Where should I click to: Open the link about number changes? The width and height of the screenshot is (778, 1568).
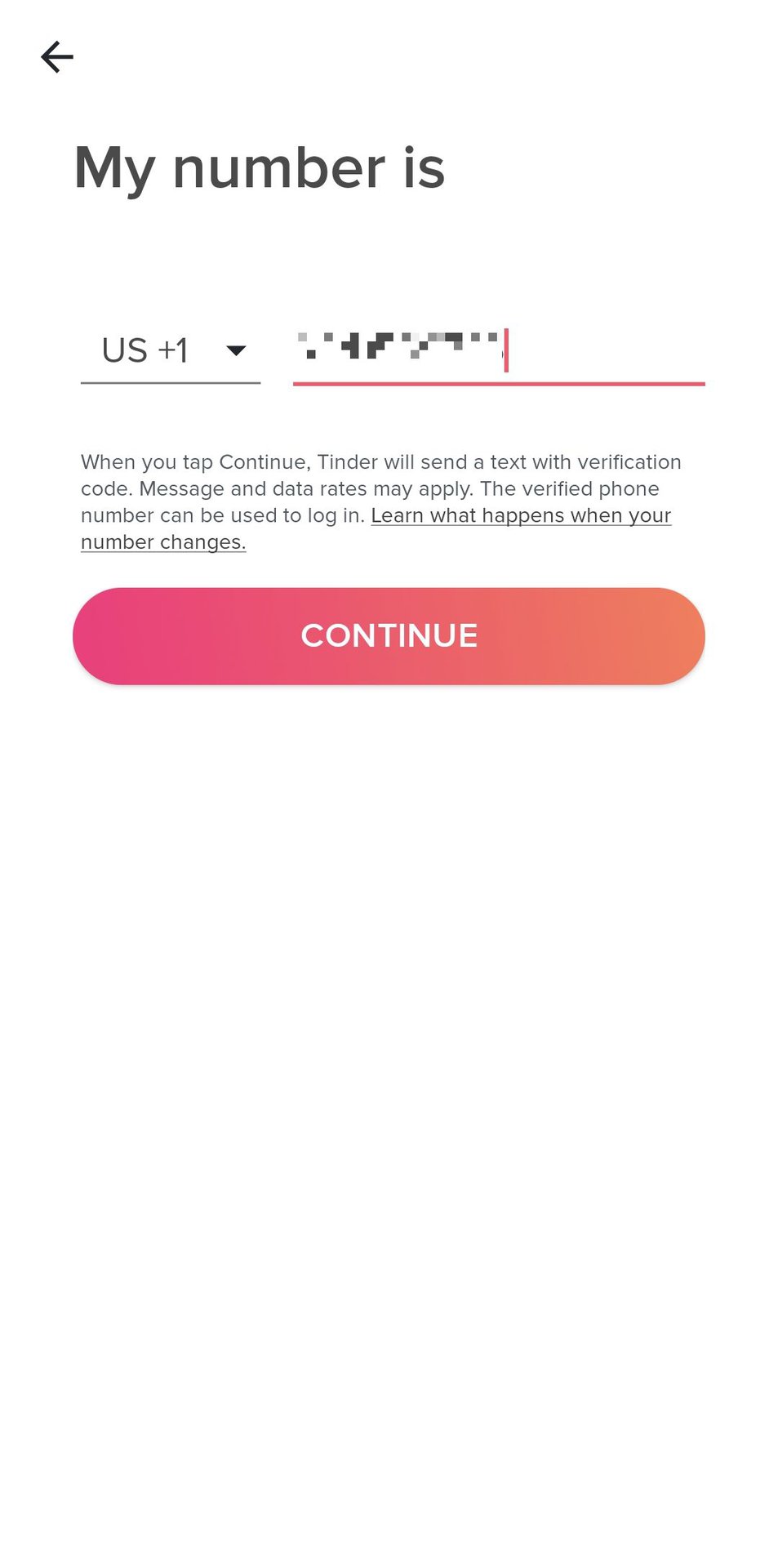pos(520,516)
